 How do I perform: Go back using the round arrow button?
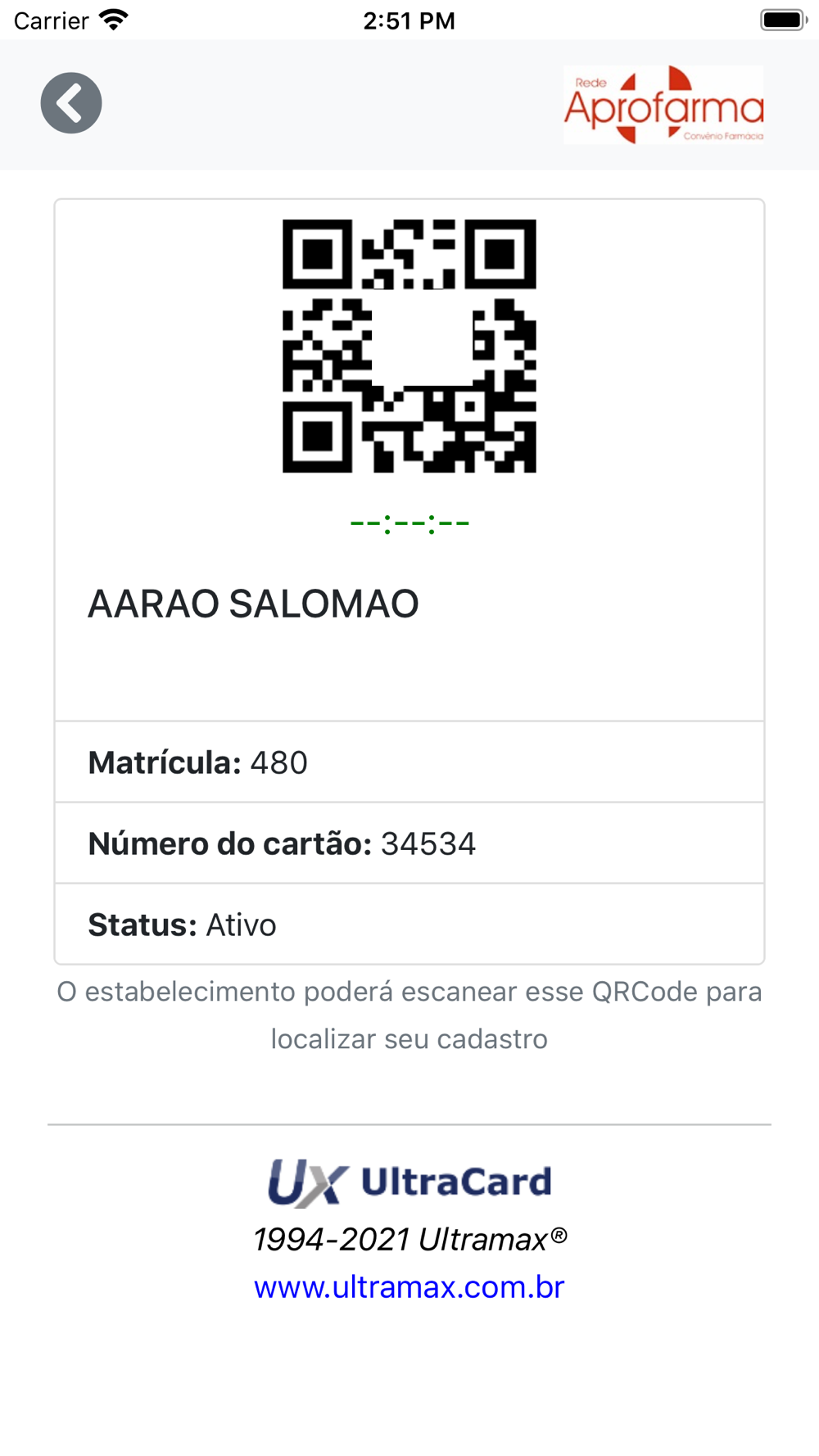coord(71,103)
